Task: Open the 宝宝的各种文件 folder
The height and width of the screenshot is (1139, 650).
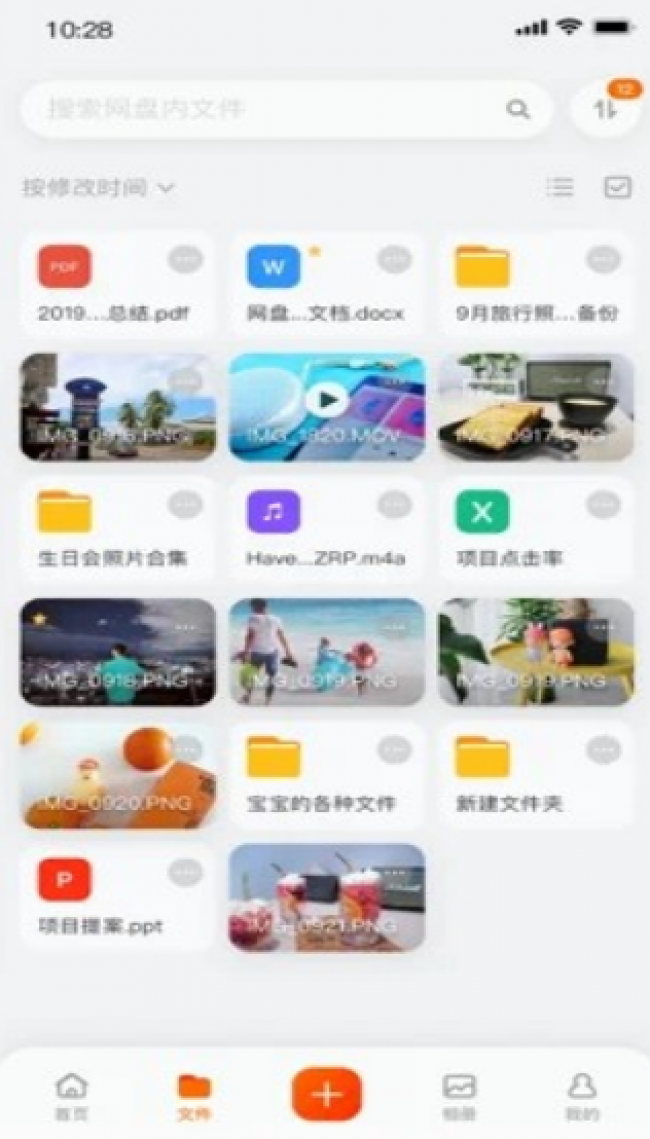Action: [327, 775]
